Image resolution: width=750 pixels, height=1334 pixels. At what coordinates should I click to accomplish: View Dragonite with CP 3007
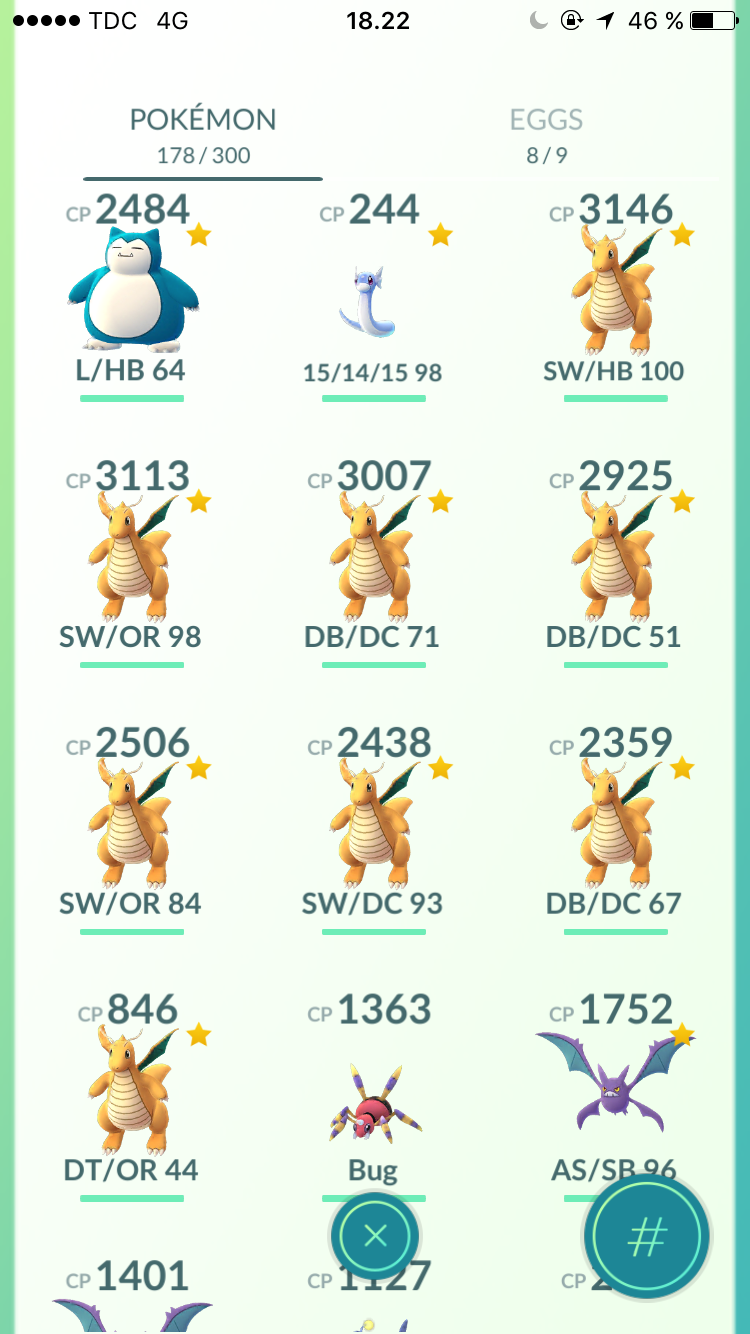click(x=374, y=562)
